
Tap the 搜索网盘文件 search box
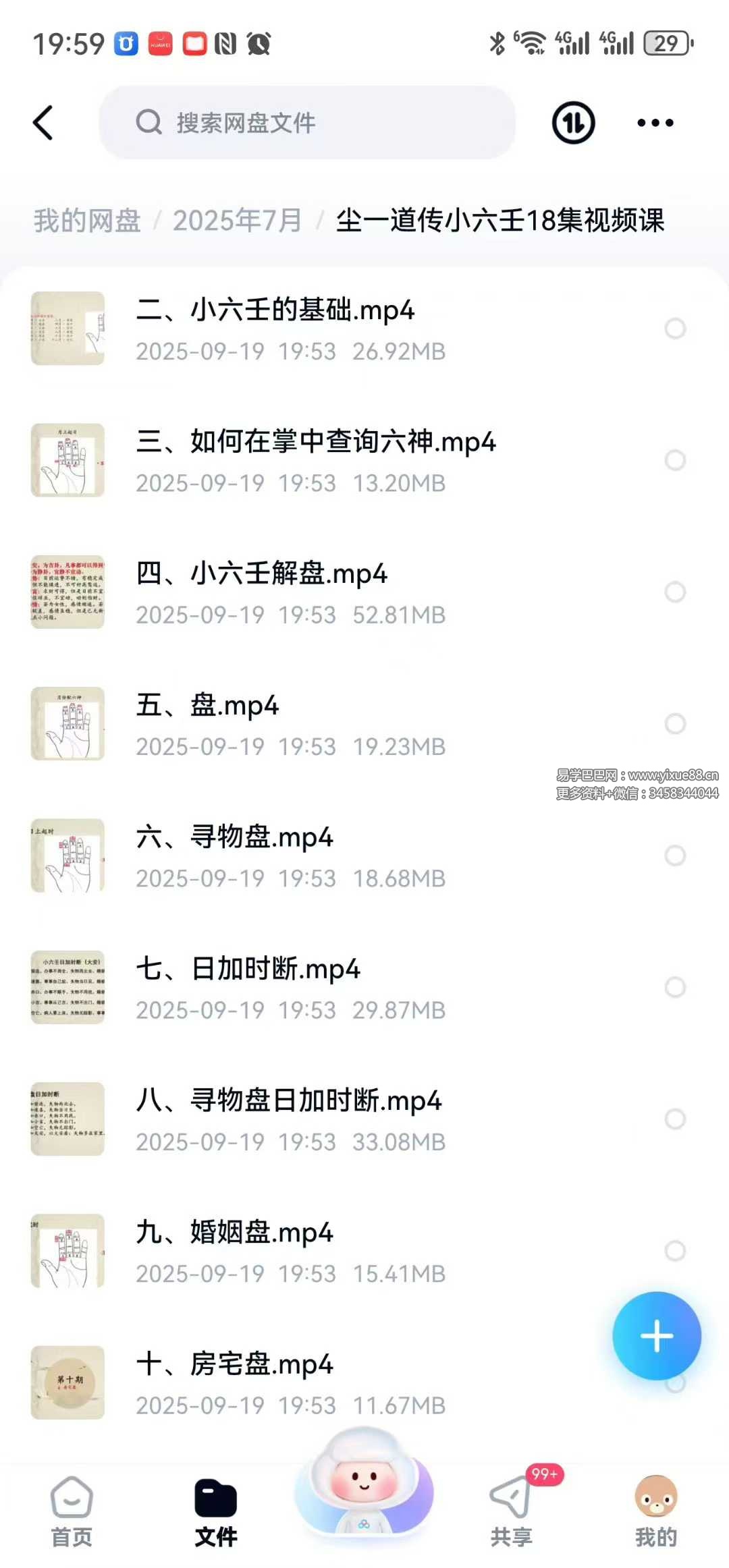[x=307, y=123]
